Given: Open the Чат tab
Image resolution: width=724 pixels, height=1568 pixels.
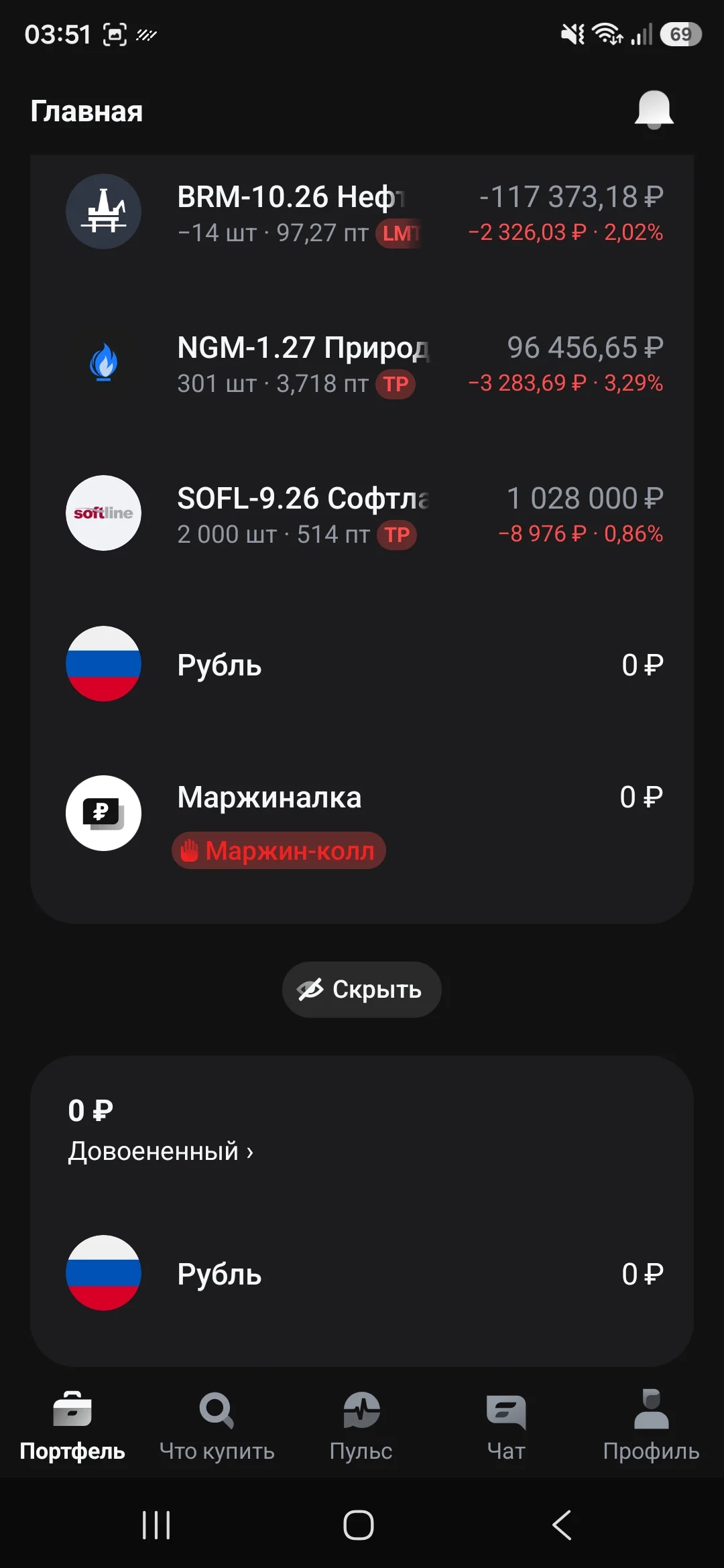Looking at the screenshot, I should (506, 1425).
